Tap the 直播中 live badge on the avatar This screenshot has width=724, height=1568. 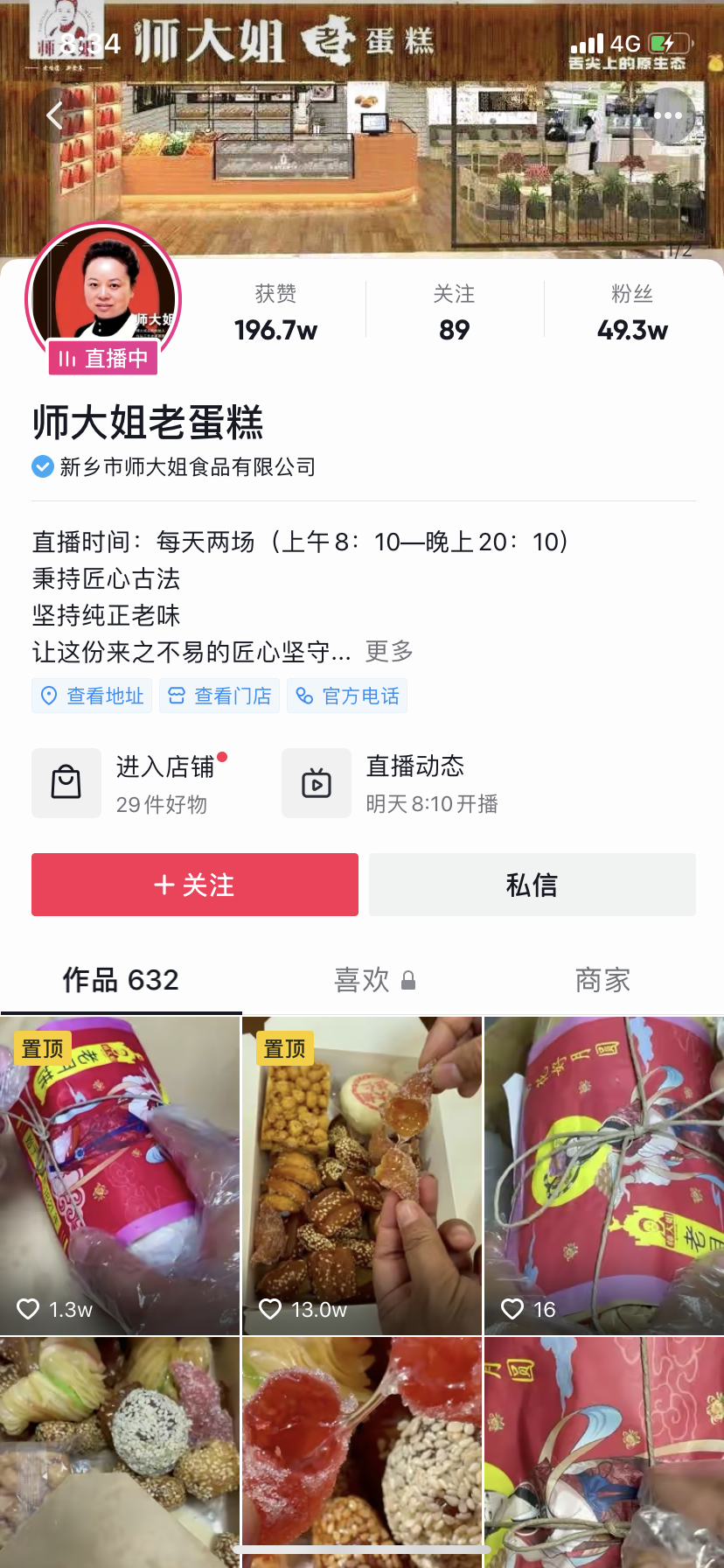pos(103,356)
